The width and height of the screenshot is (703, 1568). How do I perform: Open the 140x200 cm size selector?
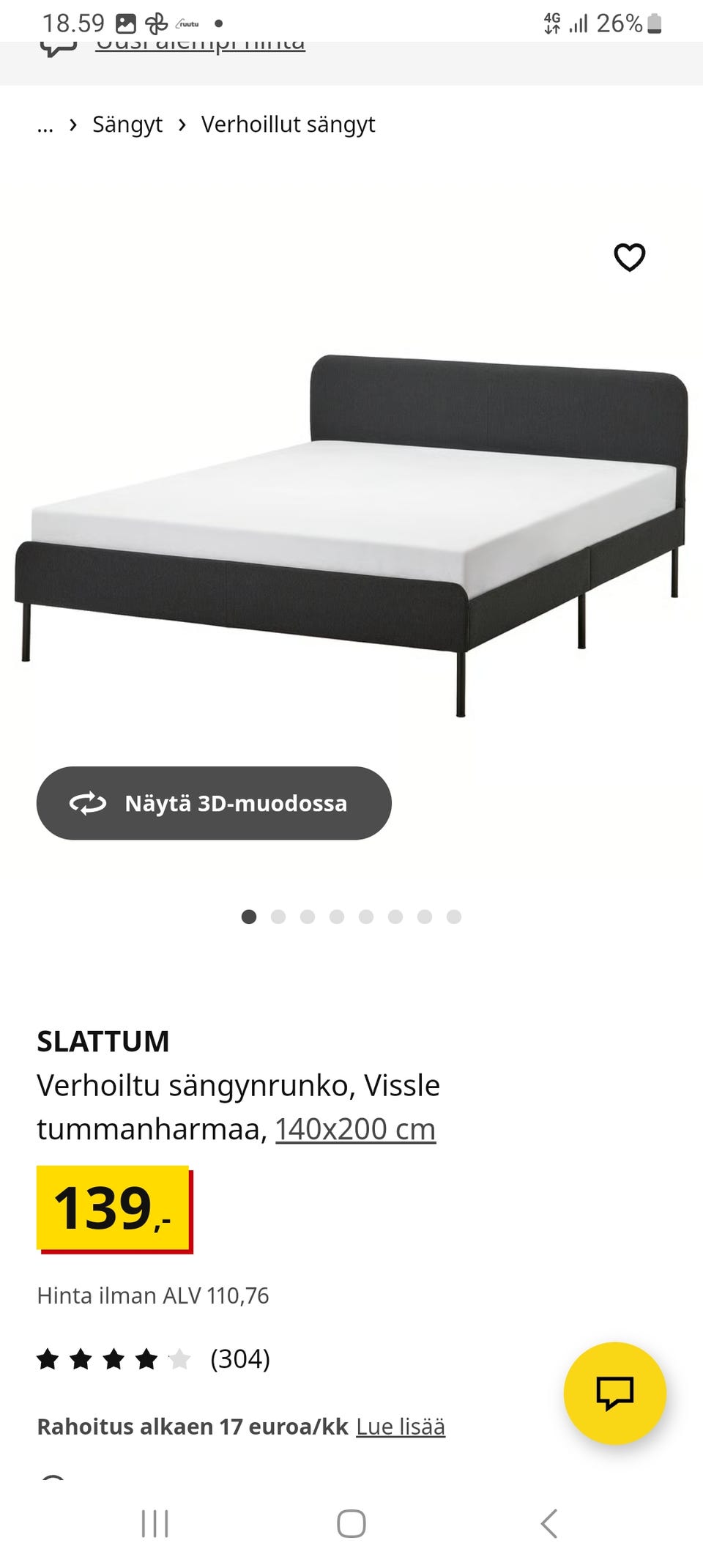tap(354, 1128)
